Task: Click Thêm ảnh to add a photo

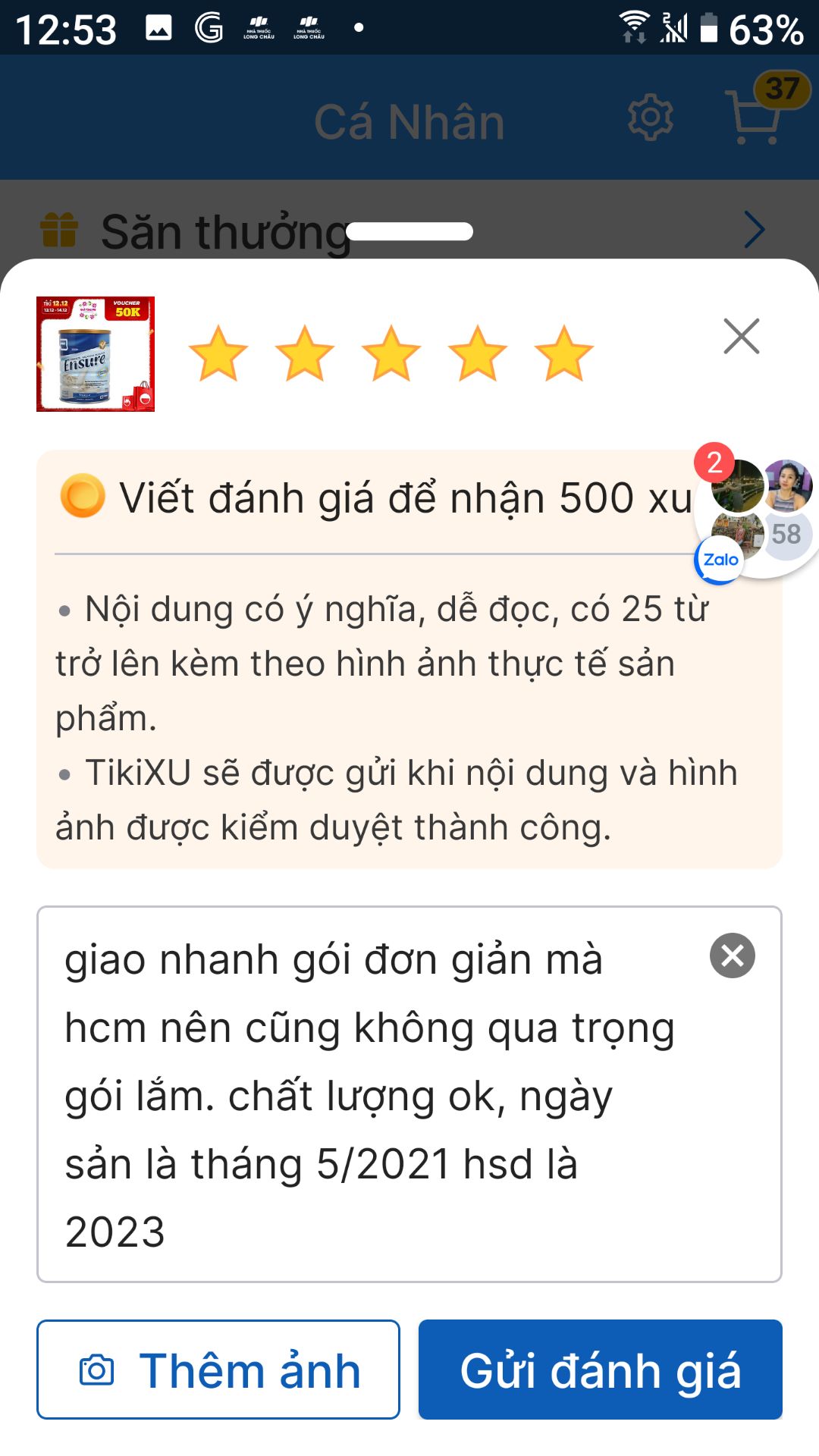Action: (218, 1369)
